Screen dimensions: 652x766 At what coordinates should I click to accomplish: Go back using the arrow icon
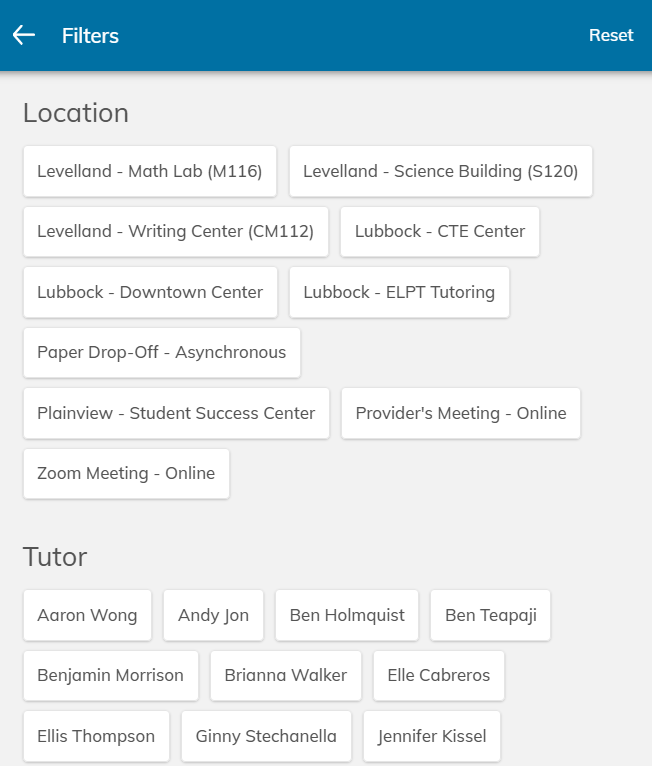pyautogui.click(x=24, y=35)
